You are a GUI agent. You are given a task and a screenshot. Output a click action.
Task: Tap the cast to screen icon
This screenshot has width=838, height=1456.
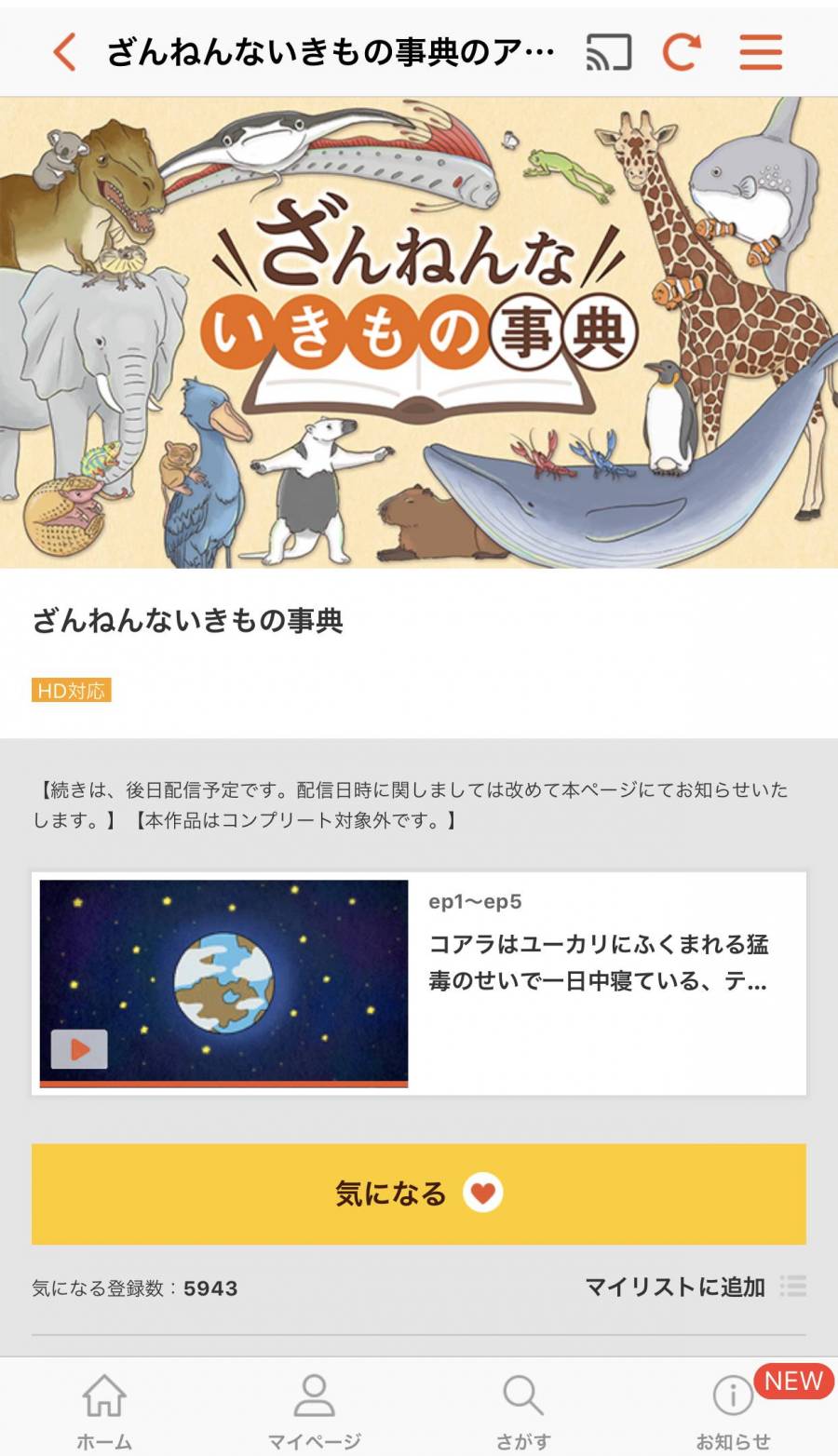(x=608, y=52)
